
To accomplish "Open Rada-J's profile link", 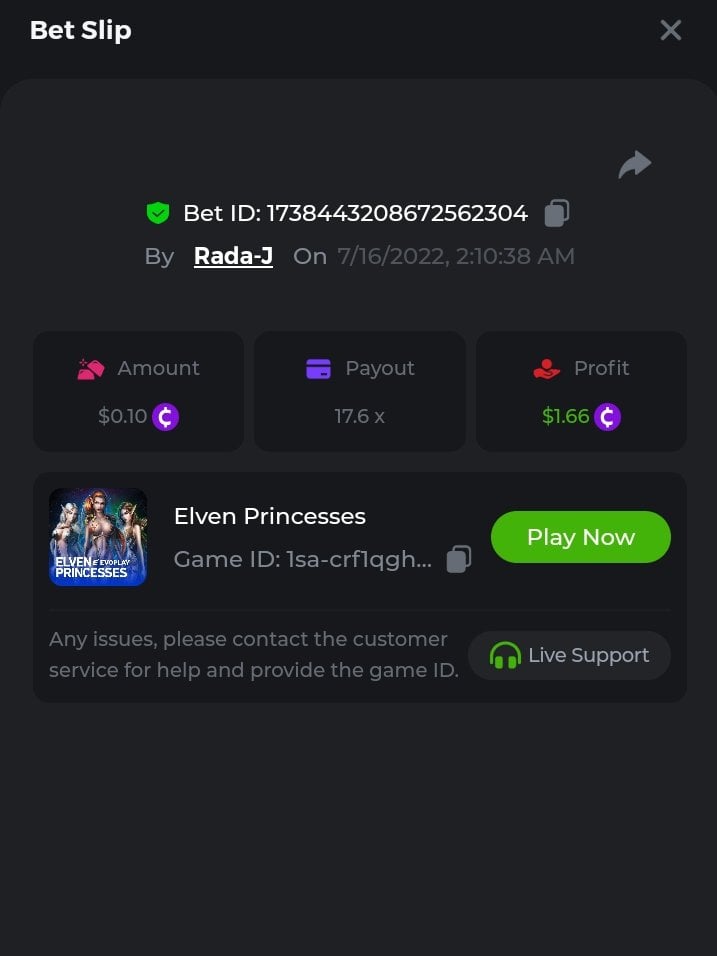I will (x=233, y=256).
